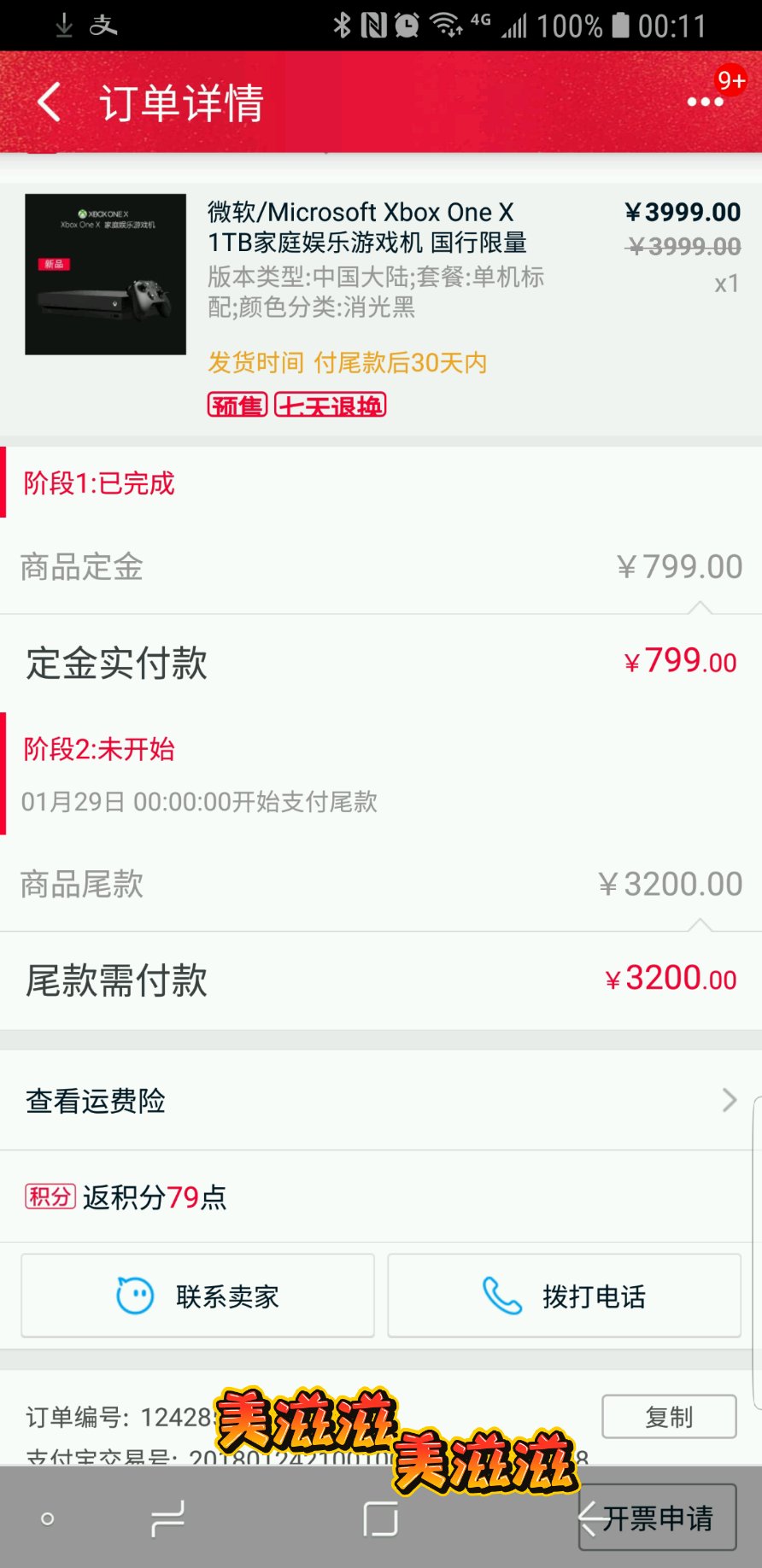Open 查看运费险 details
Viewport: 762px width, 1568px height.
[x=380, y=1101]
